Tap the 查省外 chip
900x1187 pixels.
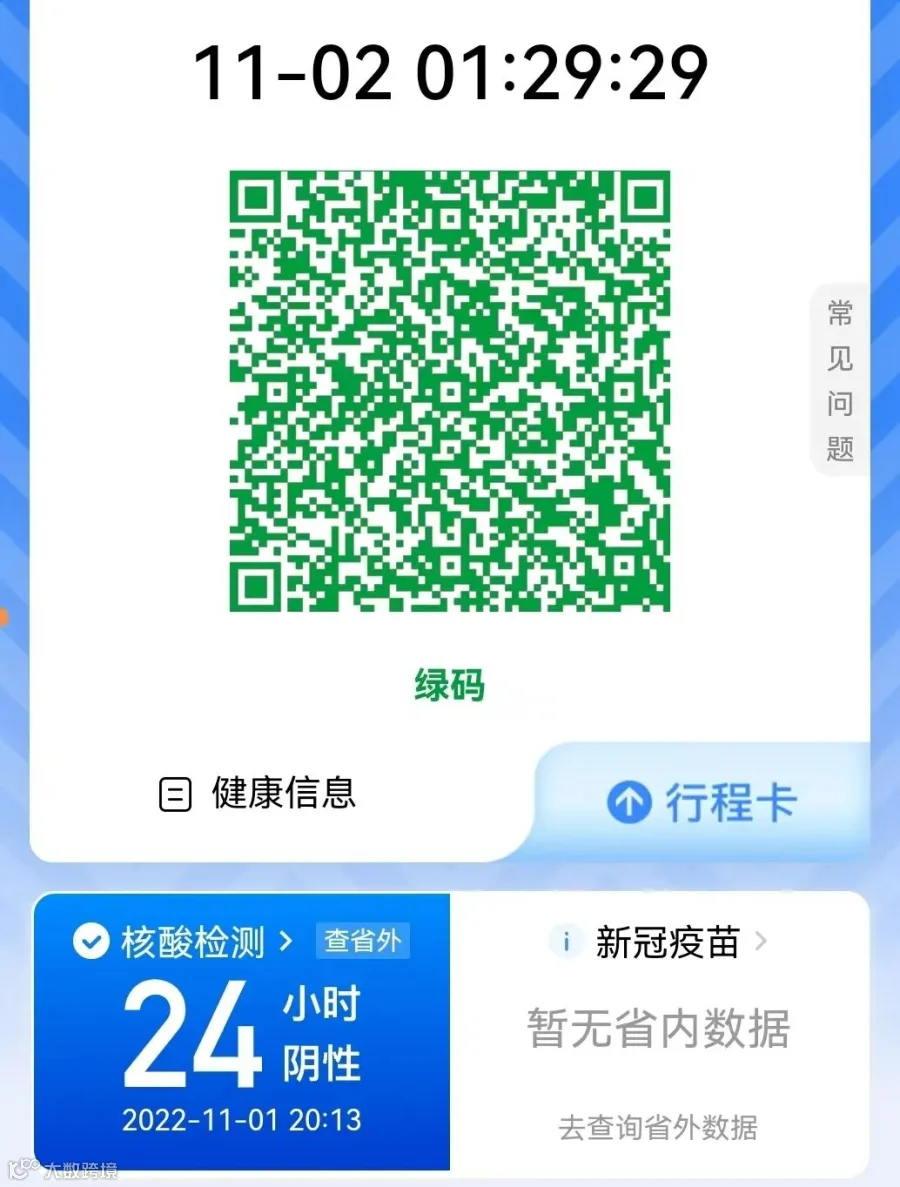click(x=363, y=941)
